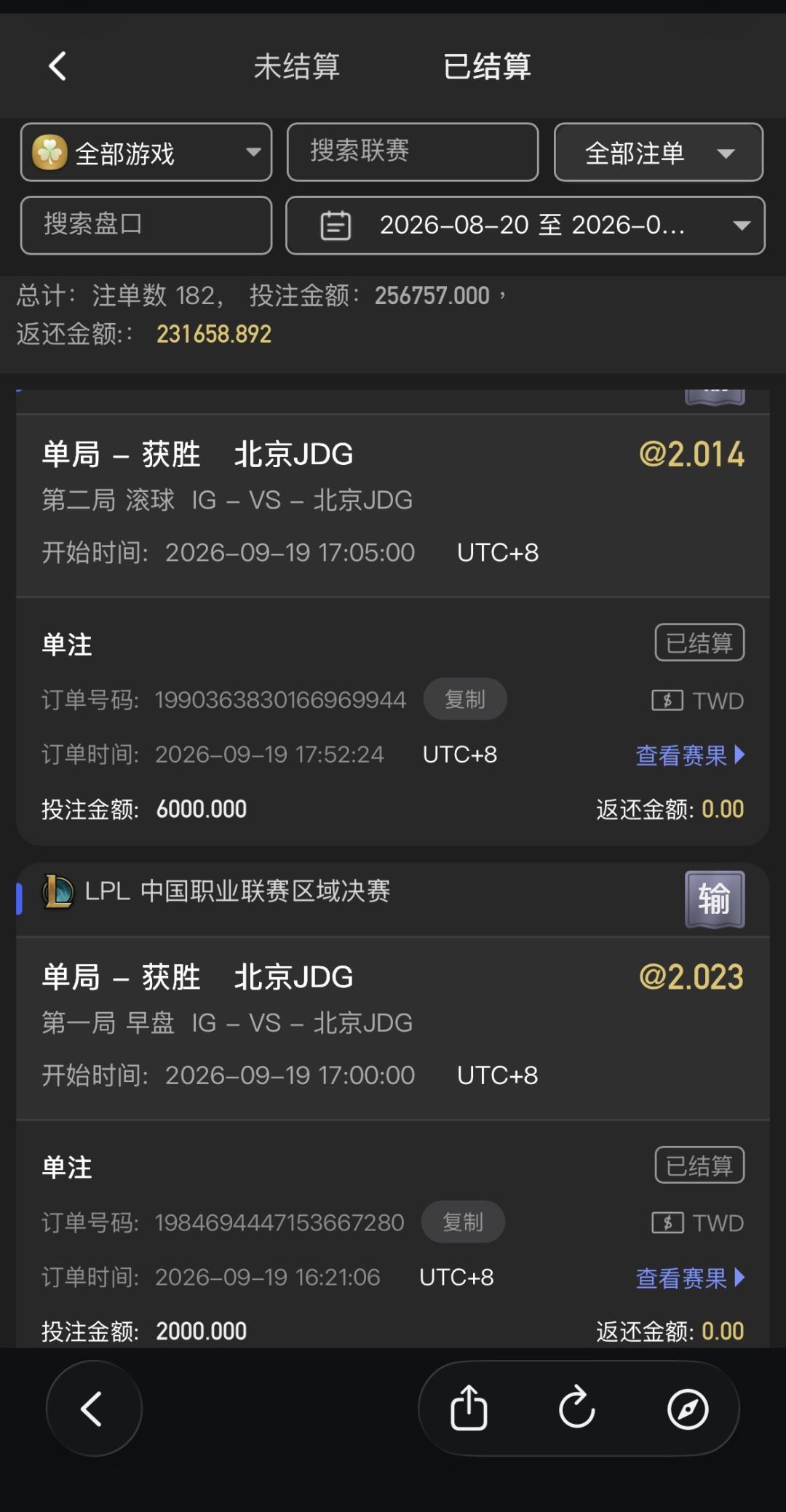Screen dimensions: 786x1512
Task: Switch to the 未结算 tab
Action: pos(296,66)
